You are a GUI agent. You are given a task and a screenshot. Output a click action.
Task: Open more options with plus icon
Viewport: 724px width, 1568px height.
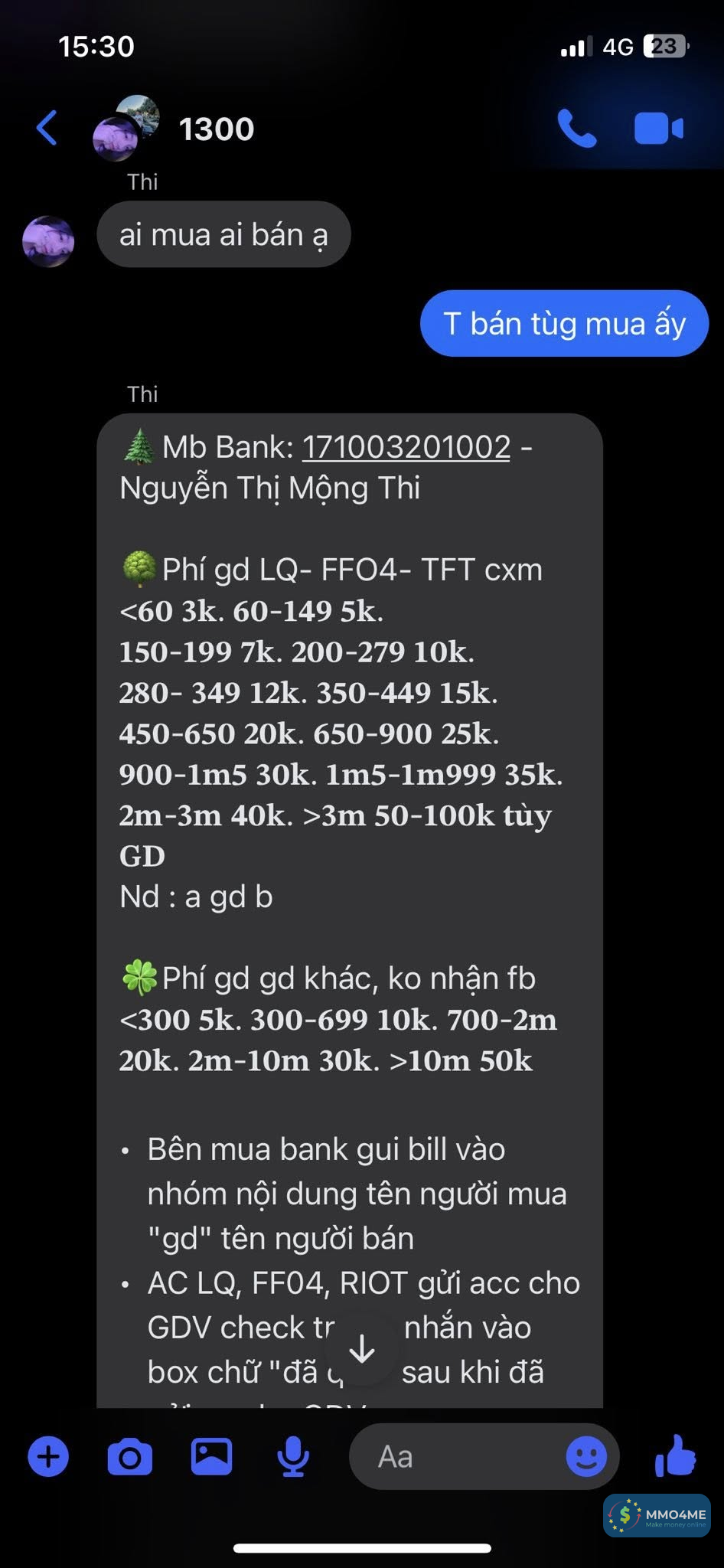pos(48,1456)
